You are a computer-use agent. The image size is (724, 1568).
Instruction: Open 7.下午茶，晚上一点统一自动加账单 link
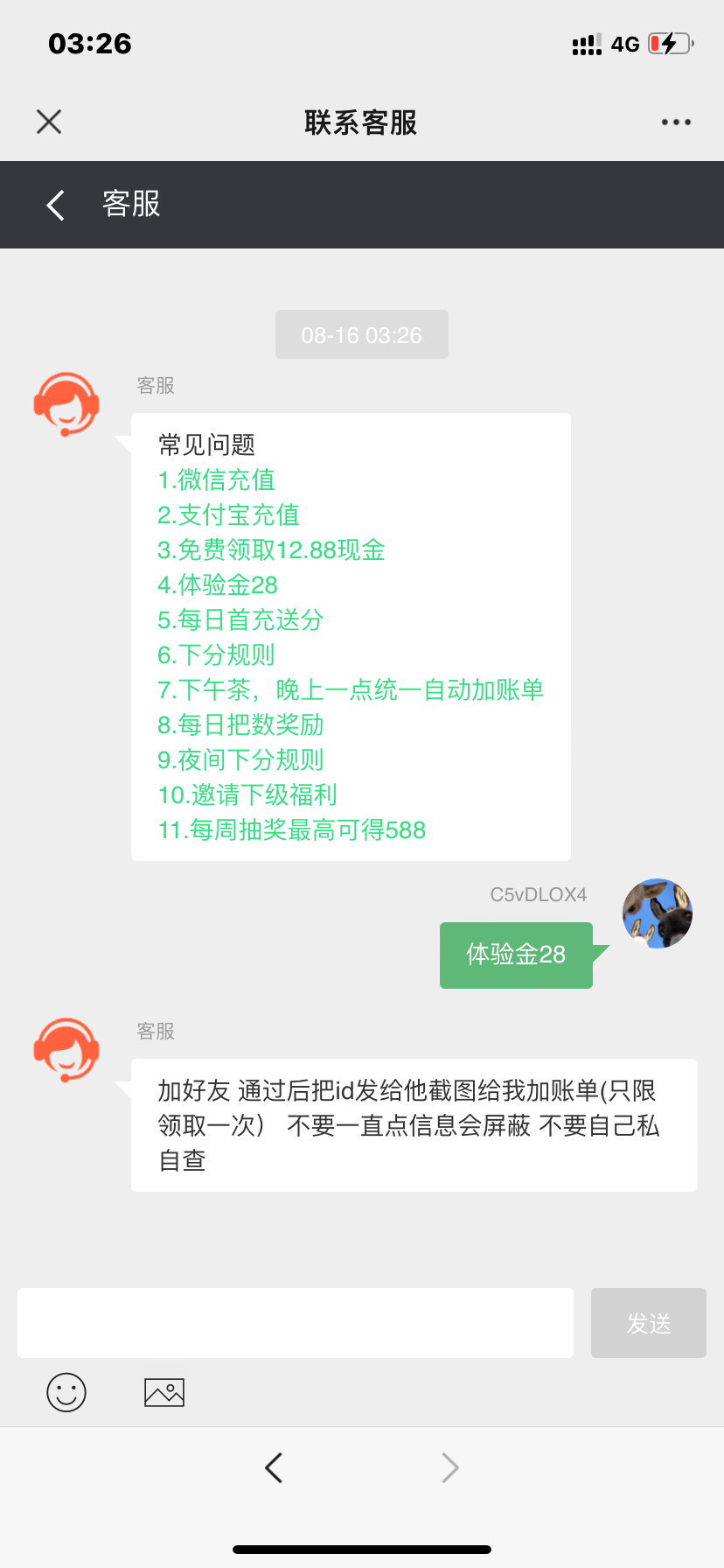350,690
